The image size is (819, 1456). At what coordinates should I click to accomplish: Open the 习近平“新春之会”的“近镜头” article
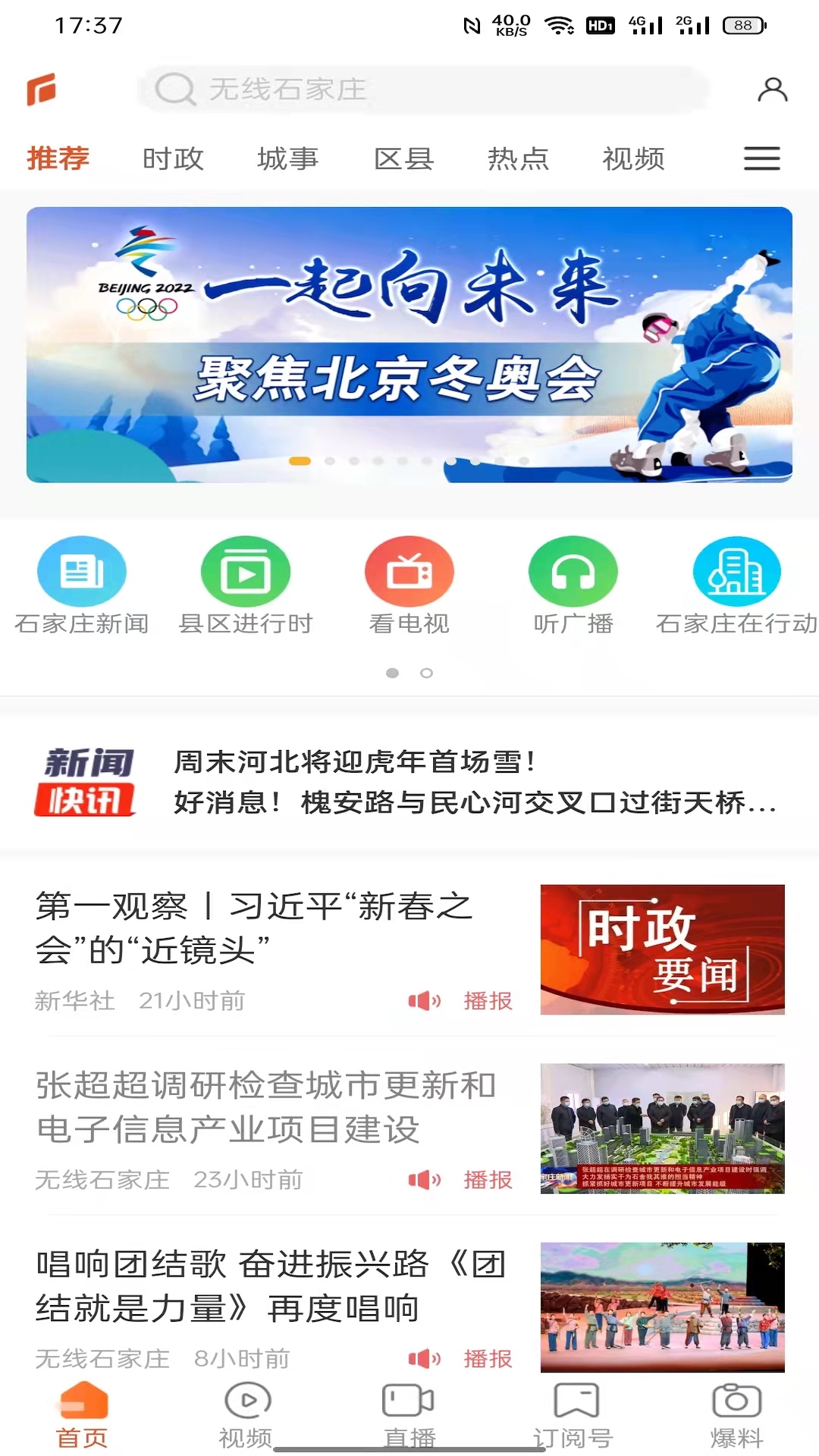(254, 928)
